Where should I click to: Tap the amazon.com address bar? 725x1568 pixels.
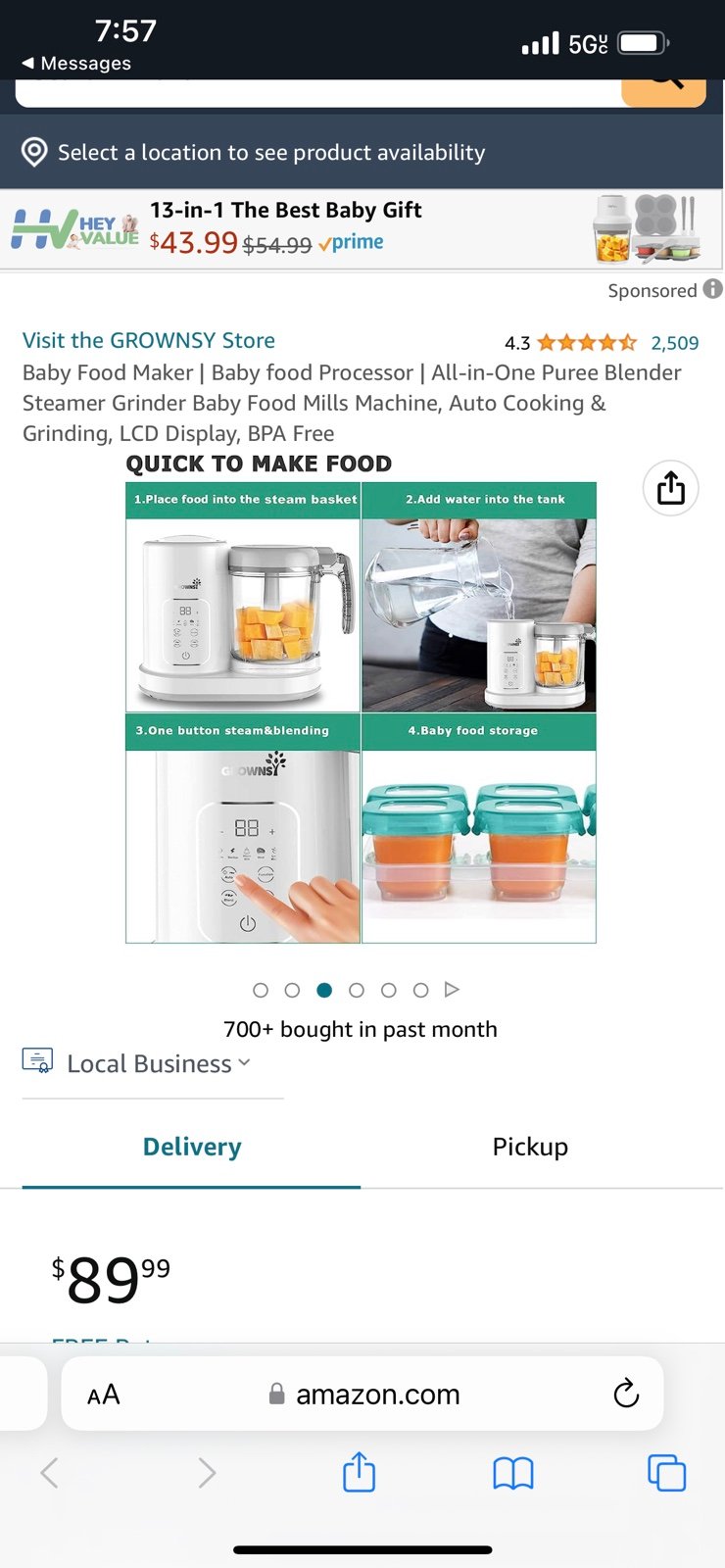coord(363,1394)
